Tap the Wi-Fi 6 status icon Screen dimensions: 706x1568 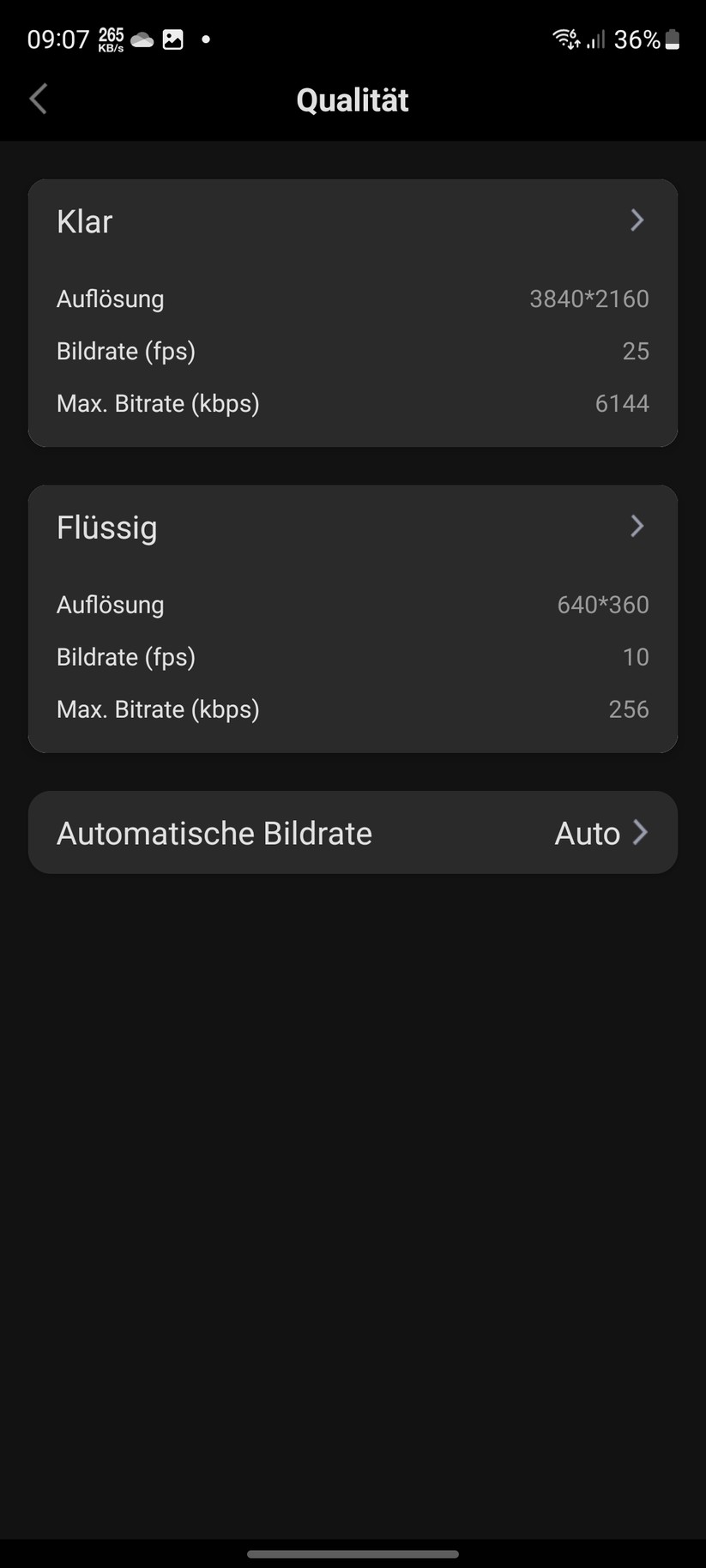click(564, 38)
